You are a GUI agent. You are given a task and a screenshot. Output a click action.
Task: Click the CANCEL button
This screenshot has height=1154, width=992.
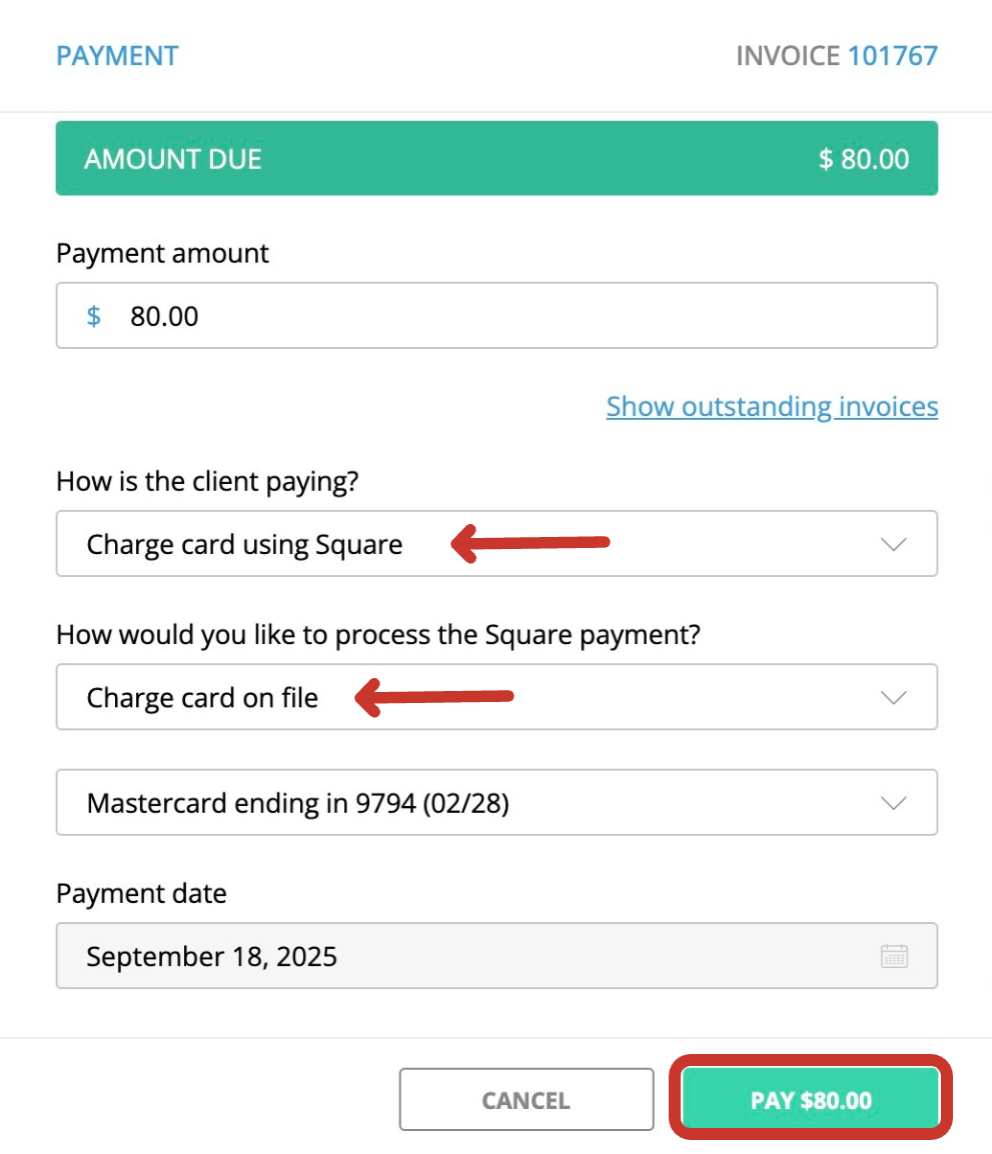coord(526,1099)
